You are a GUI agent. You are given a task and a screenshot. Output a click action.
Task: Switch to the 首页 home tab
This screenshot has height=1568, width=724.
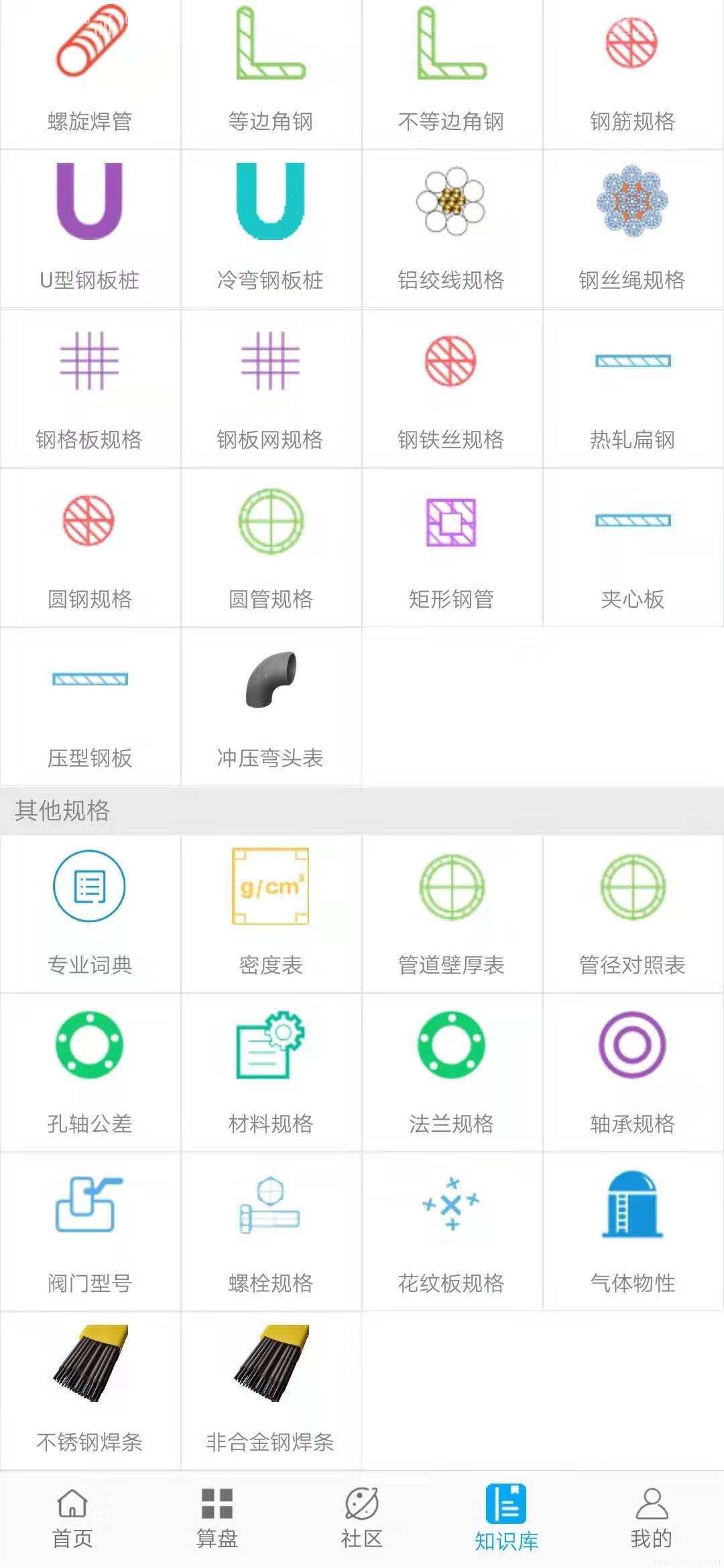click(x=72, y=1518)
